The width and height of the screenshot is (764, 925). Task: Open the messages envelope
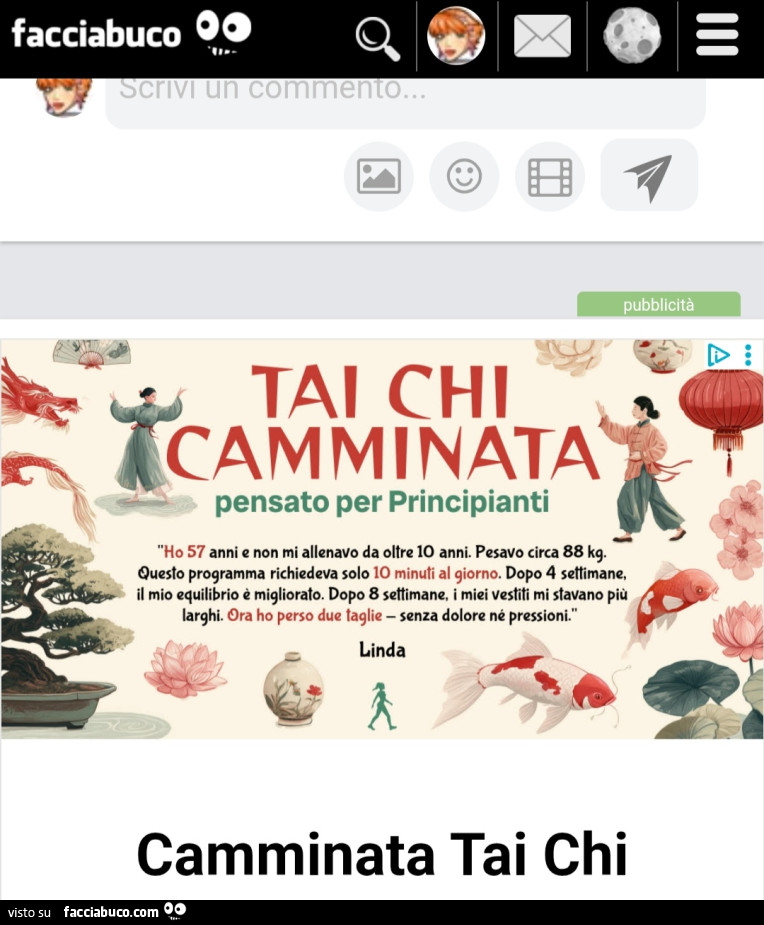[x=542, y=37]
